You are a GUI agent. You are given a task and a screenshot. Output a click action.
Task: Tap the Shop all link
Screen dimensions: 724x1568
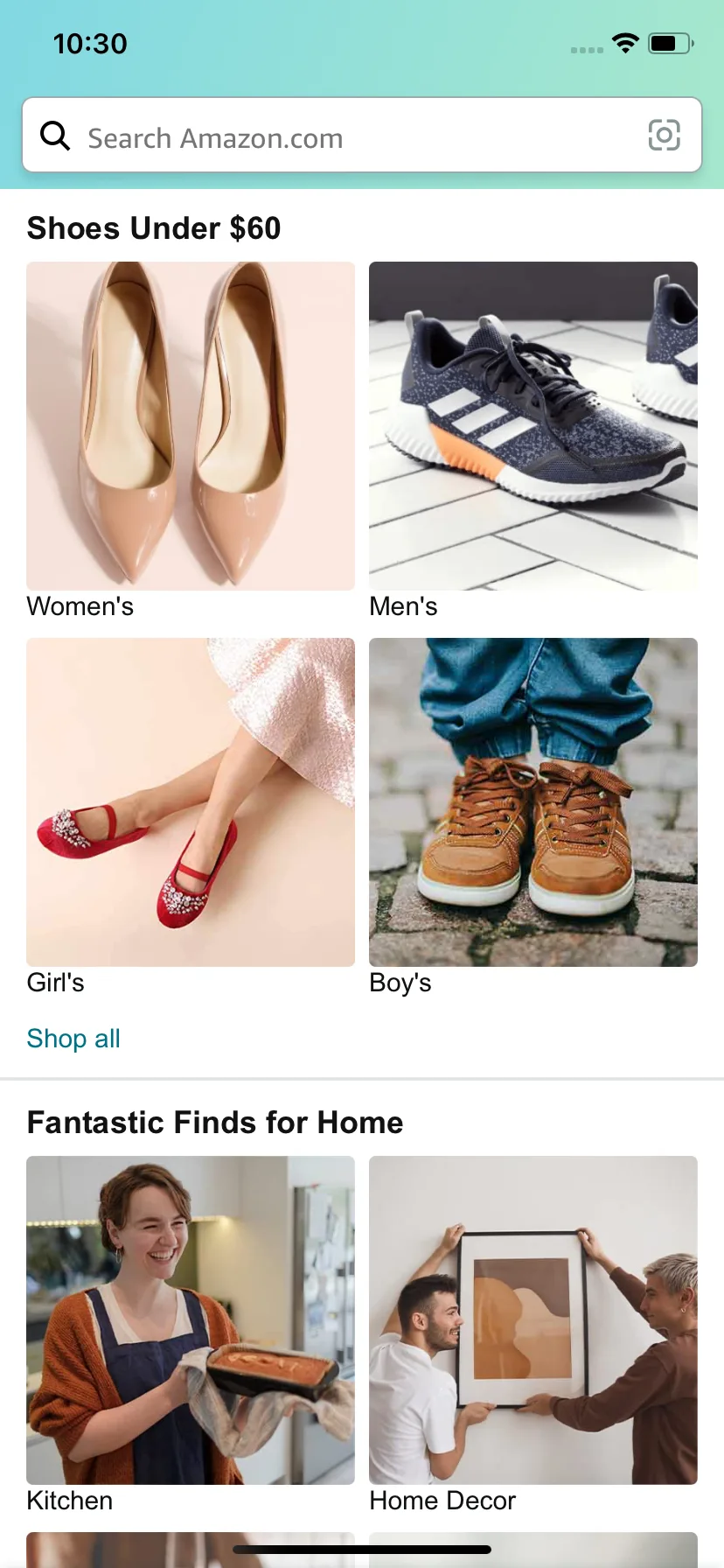pos(73,1039)
